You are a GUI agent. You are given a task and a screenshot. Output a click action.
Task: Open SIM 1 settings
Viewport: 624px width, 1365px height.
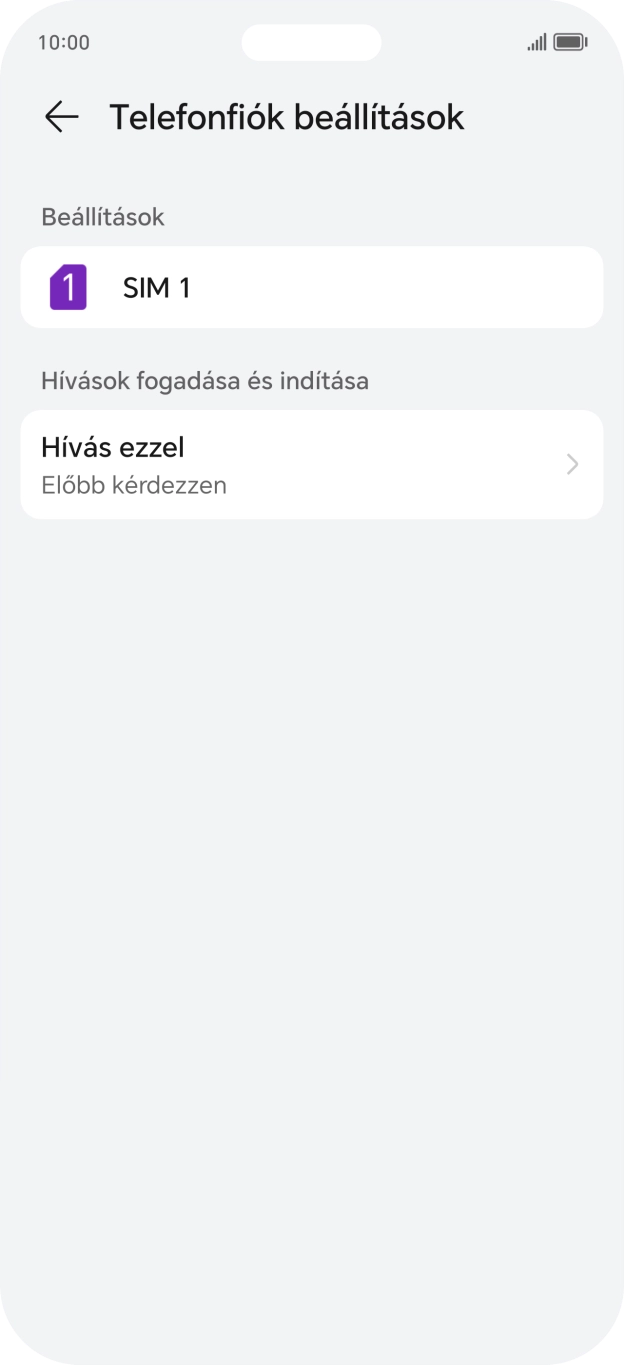tap(311, 288)
